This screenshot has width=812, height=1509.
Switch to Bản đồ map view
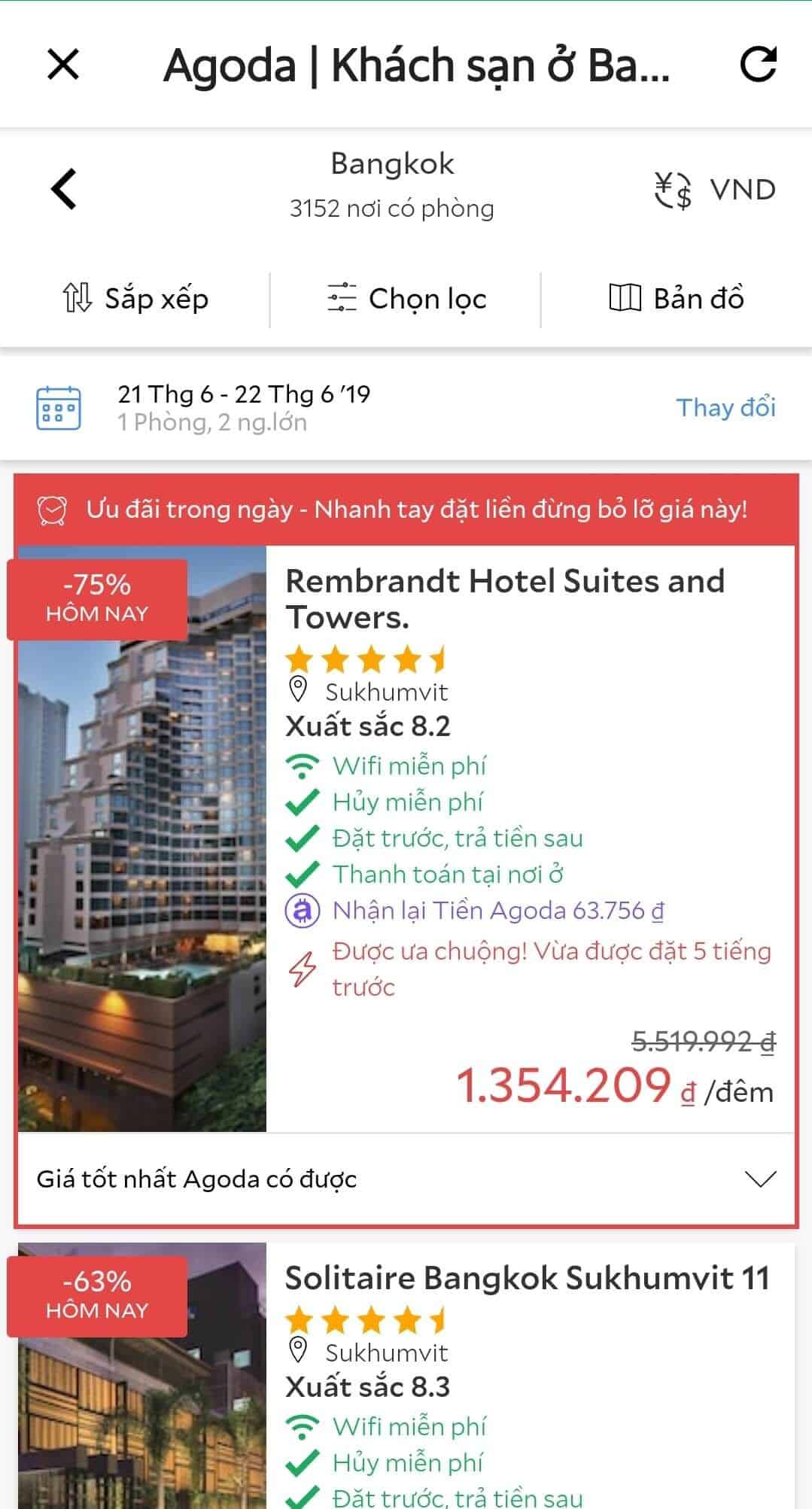[x=676, y=299]
